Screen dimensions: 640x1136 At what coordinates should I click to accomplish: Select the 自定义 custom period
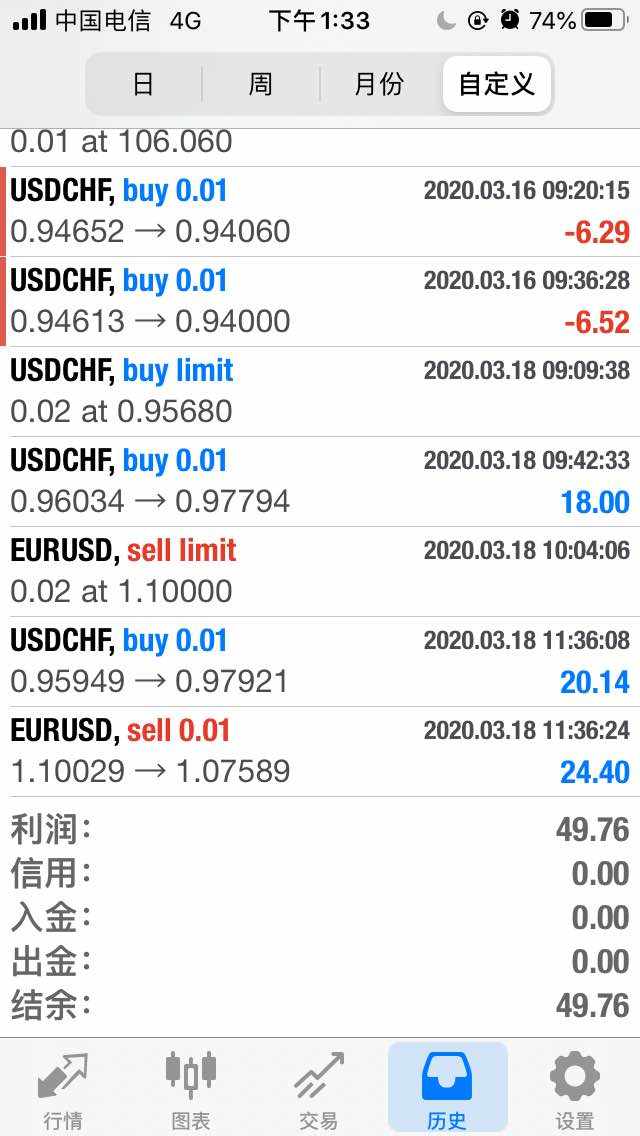click(x=496, y=84)
